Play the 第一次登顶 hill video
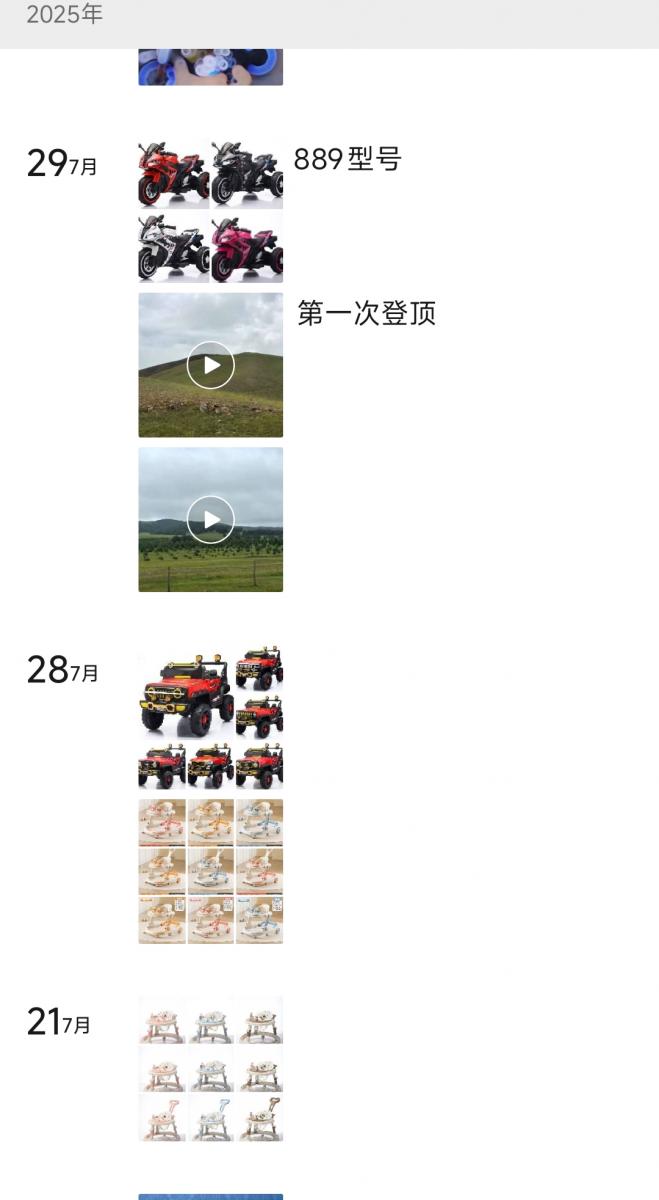Screen dimensions: 659x1200 point(210,365)
